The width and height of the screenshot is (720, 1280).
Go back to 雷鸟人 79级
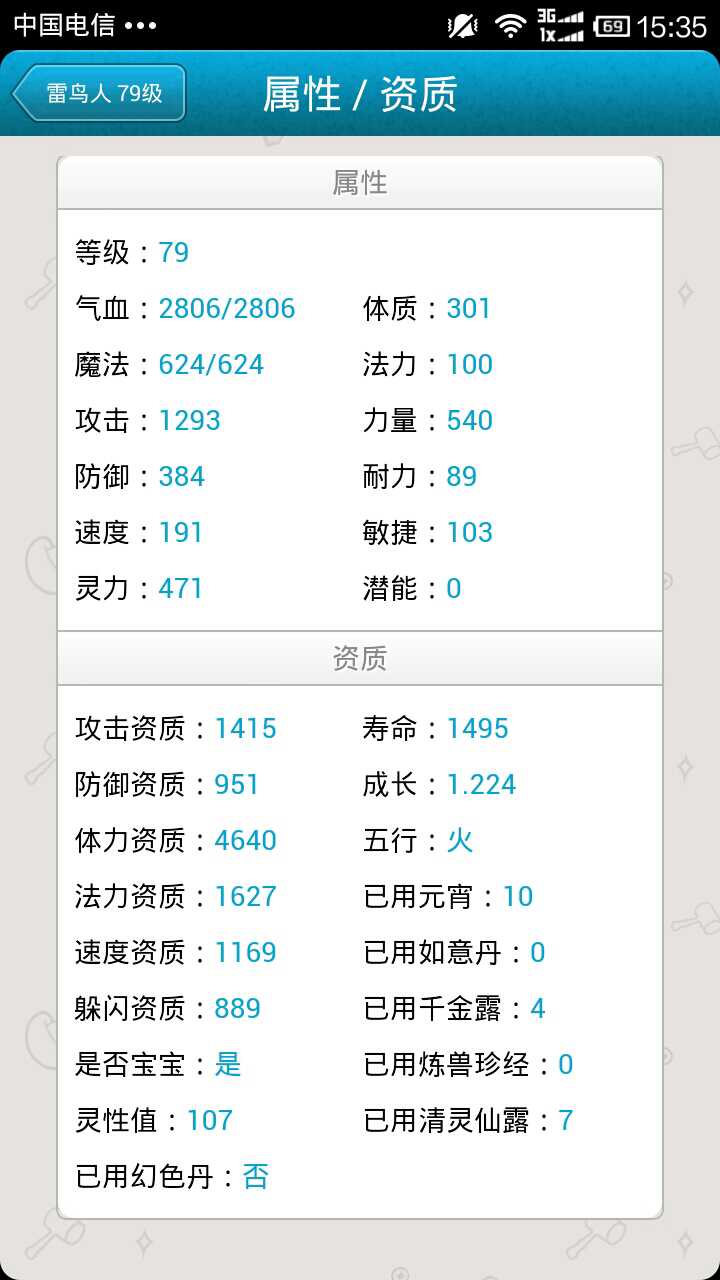[x=100, y=94]
